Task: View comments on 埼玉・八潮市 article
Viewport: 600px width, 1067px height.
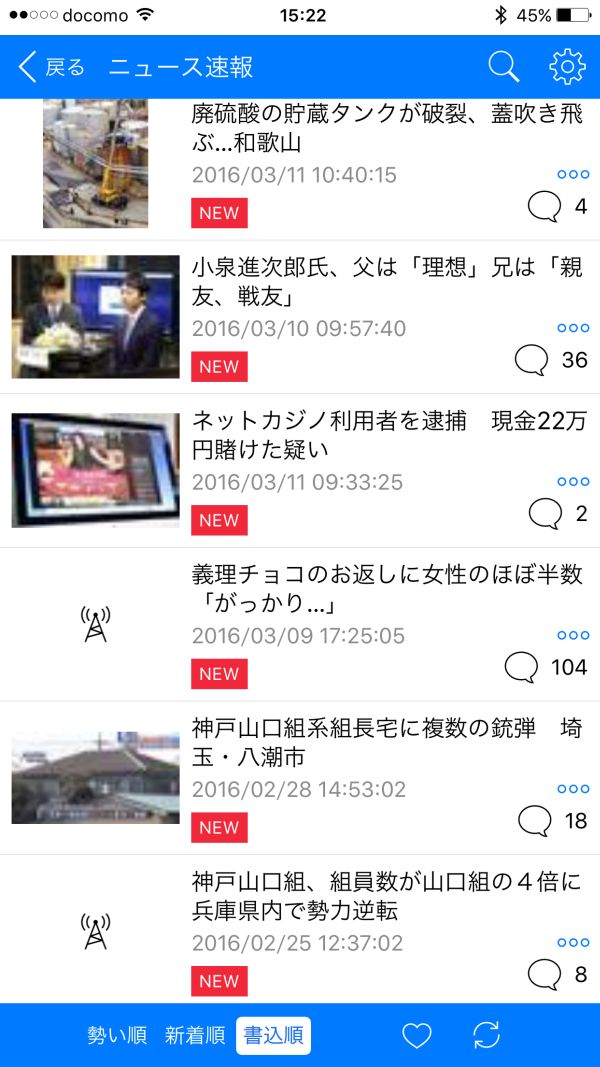Action: 552,821
